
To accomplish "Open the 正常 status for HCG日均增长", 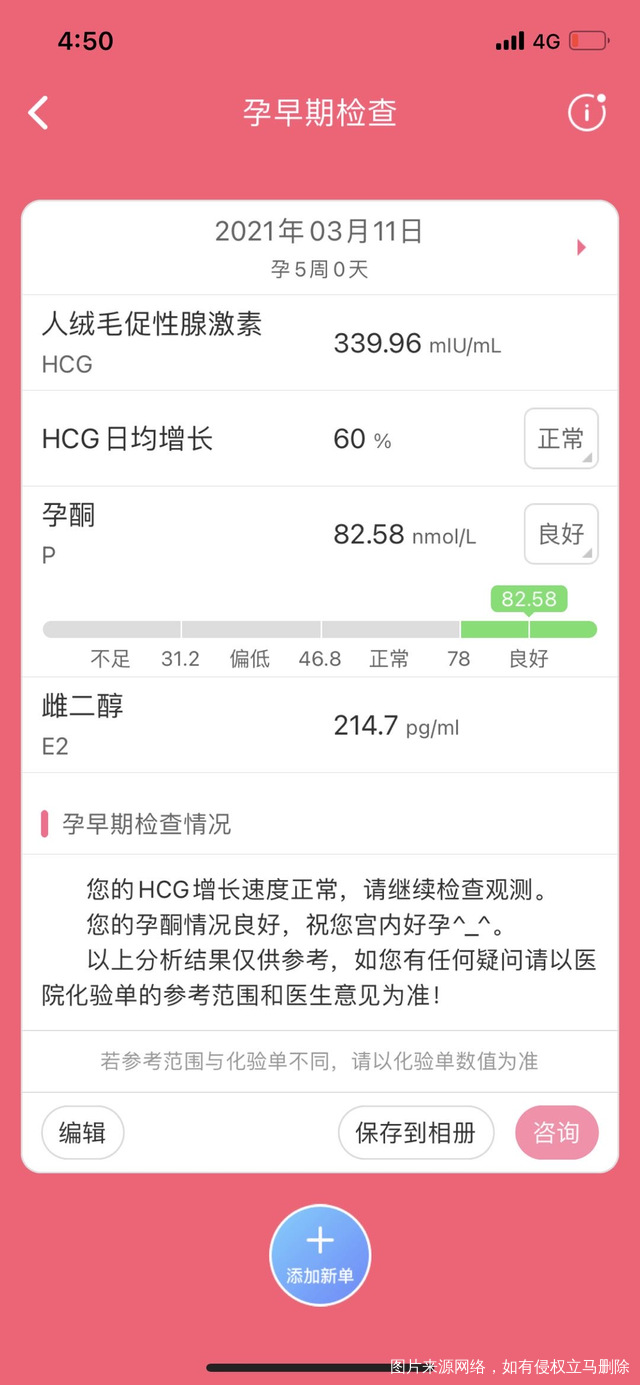I will pyautogui.click(x=561, y=438).
